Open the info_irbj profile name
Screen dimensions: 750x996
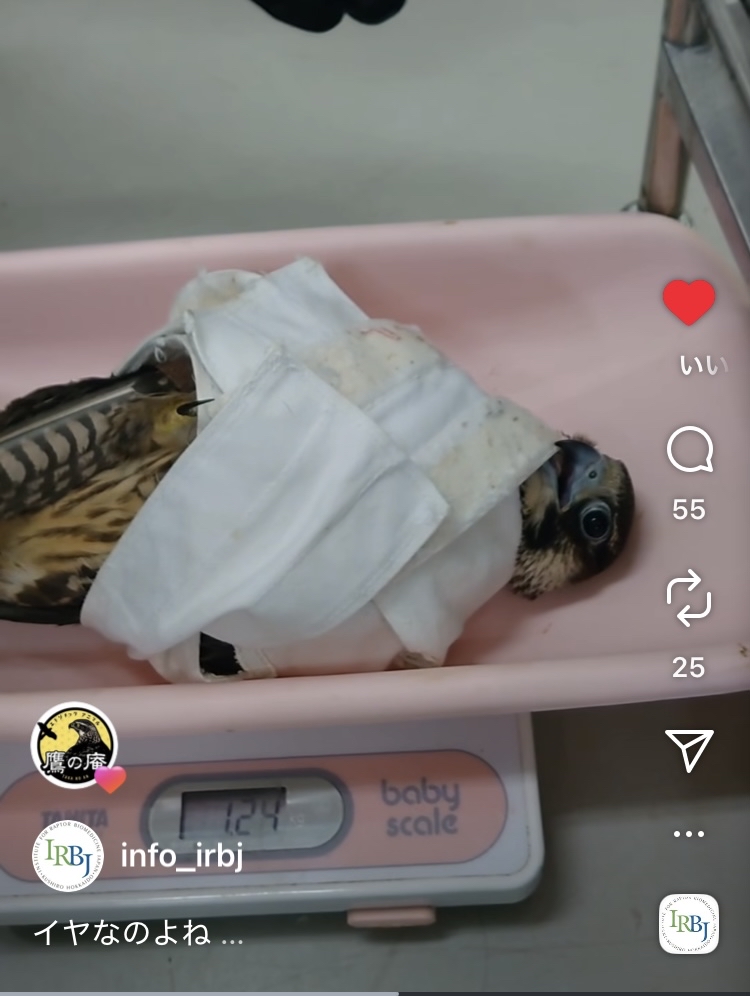[x=182, y=857]
